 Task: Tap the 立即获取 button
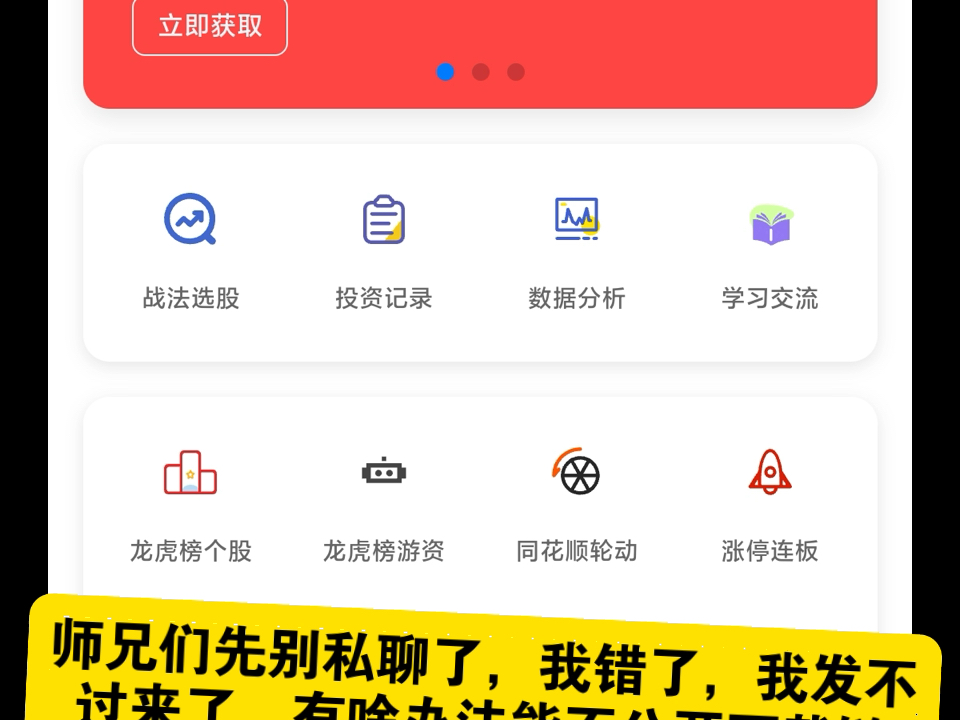pos(210,26)
